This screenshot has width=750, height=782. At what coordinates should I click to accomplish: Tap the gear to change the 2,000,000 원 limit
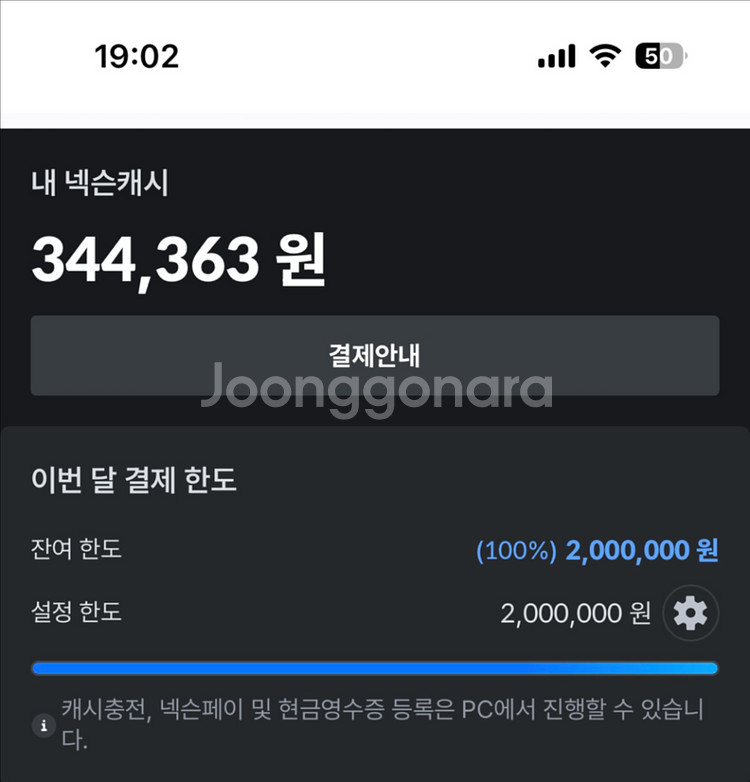(691, 613)
